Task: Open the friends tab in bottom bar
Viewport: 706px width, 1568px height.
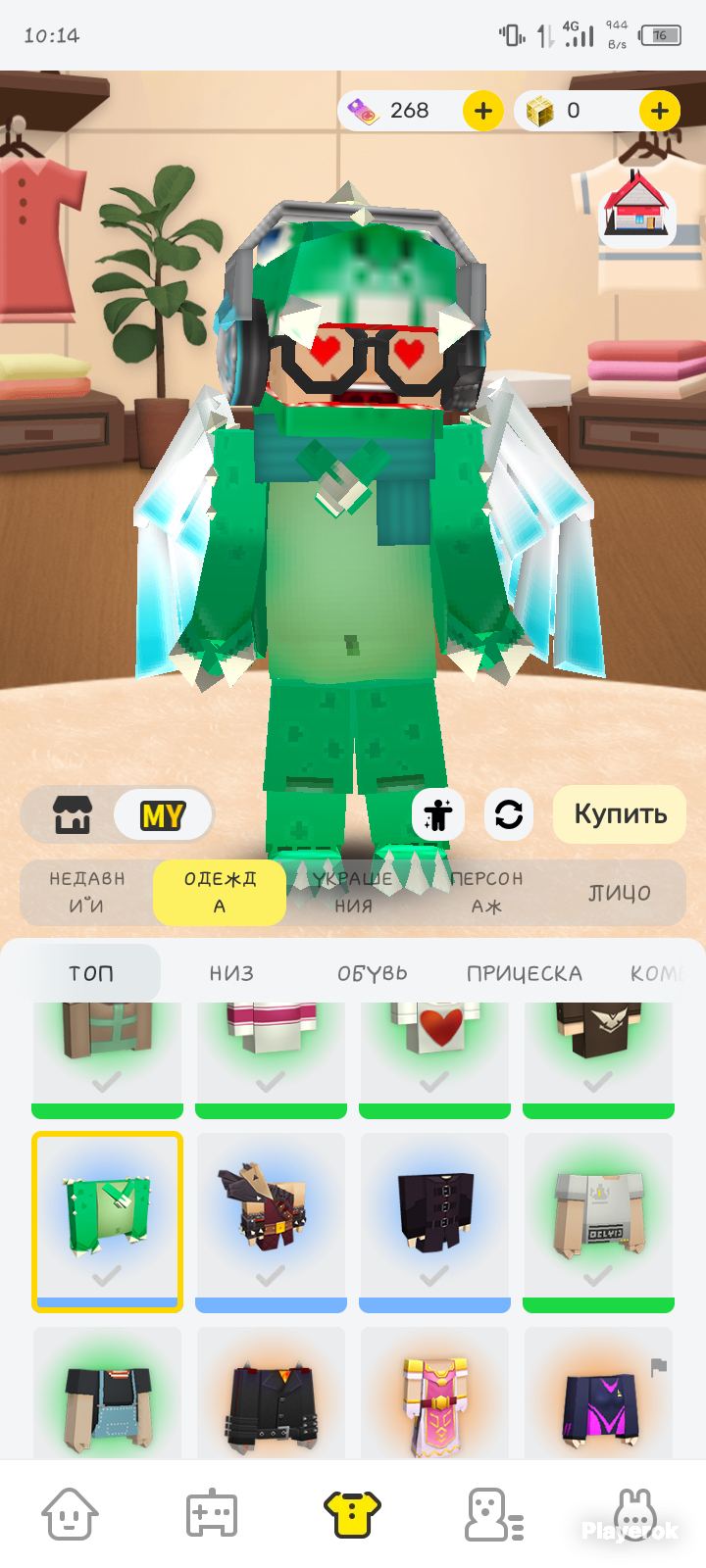Action: pos(493,1514)
